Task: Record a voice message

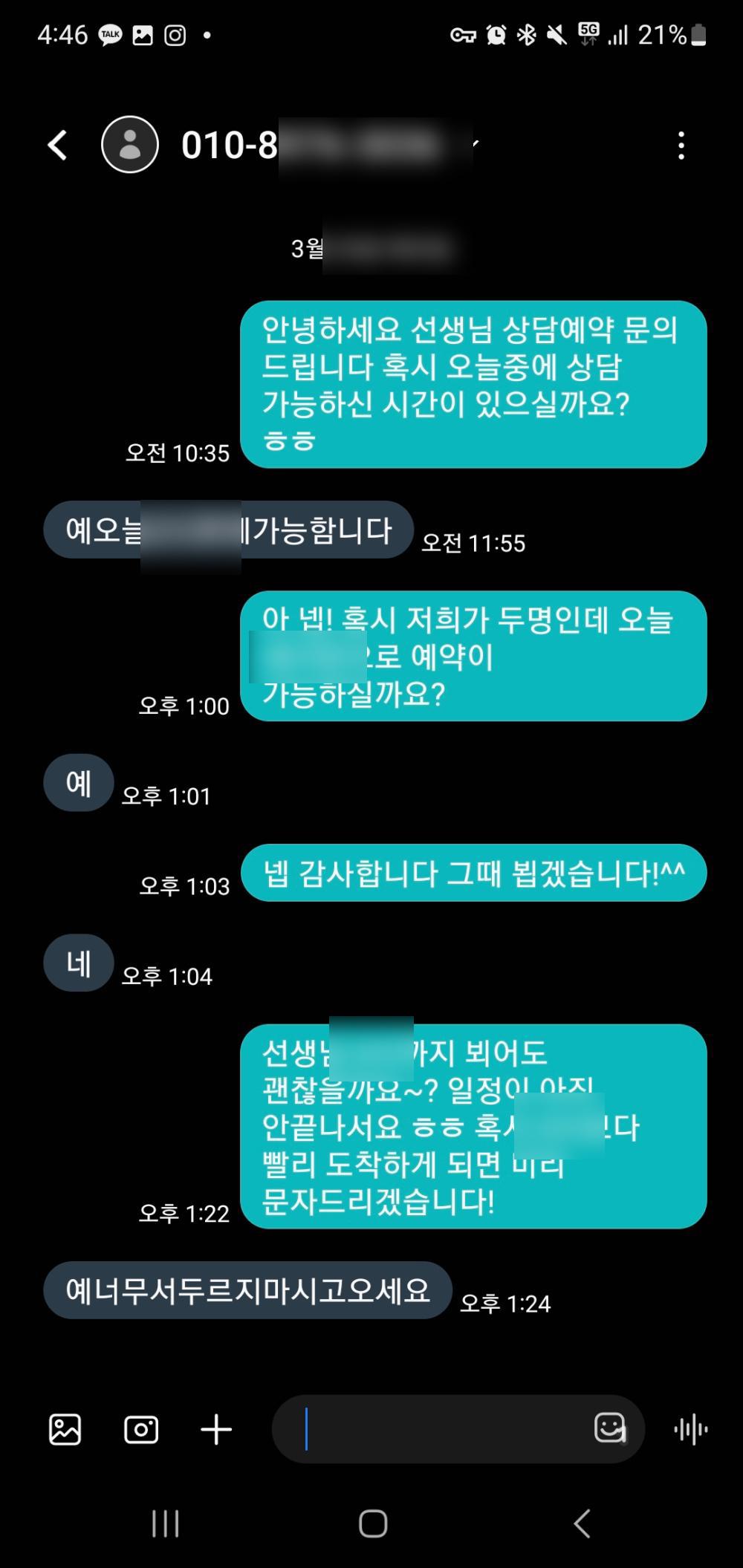Action: (x=690, y=1429)
